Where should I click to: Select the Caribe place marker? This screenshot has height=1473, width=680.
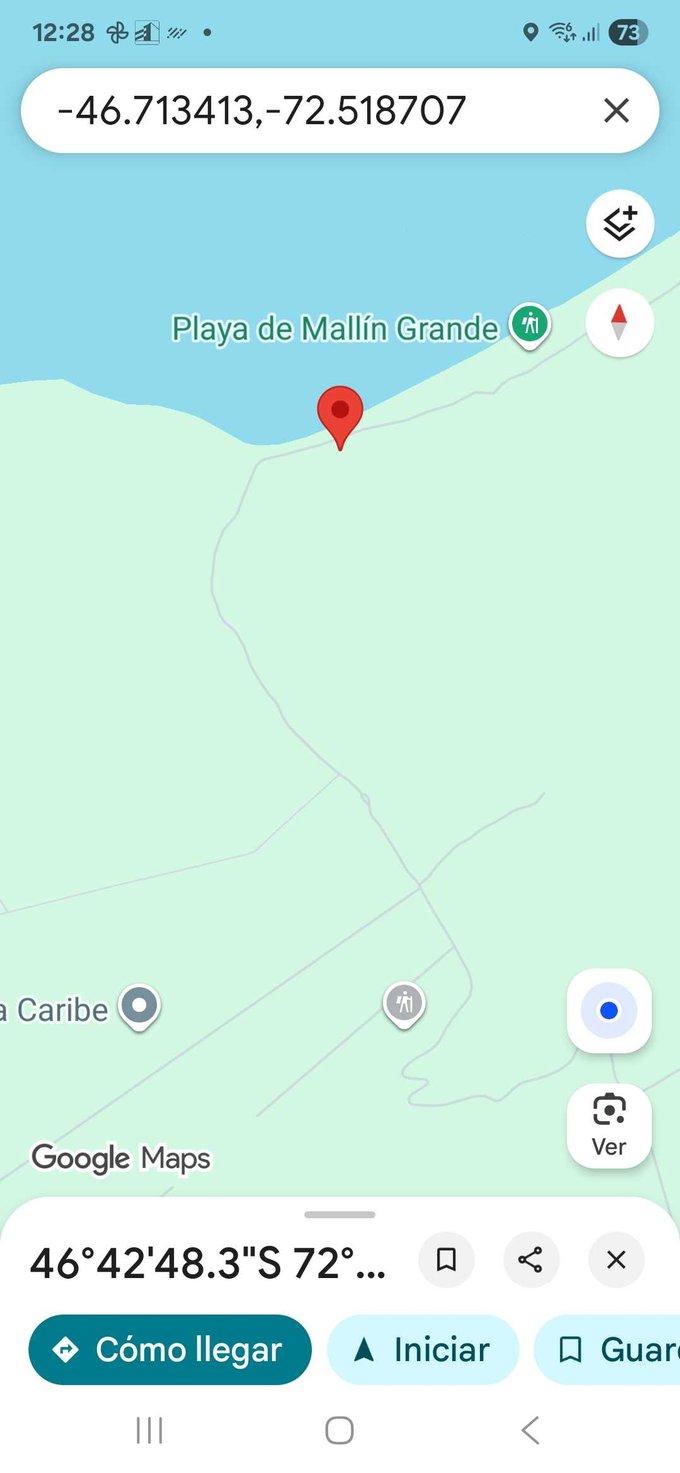(139, 1005)
